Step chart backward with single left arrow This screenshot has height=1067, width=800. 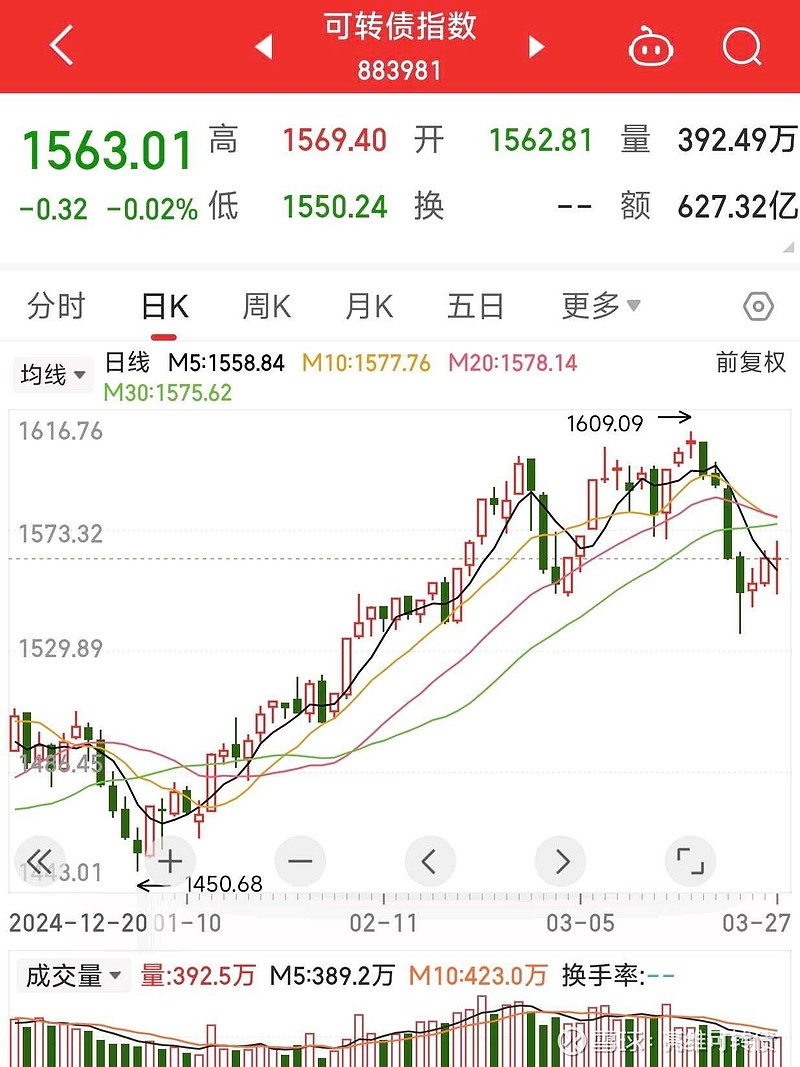(429, 860)
